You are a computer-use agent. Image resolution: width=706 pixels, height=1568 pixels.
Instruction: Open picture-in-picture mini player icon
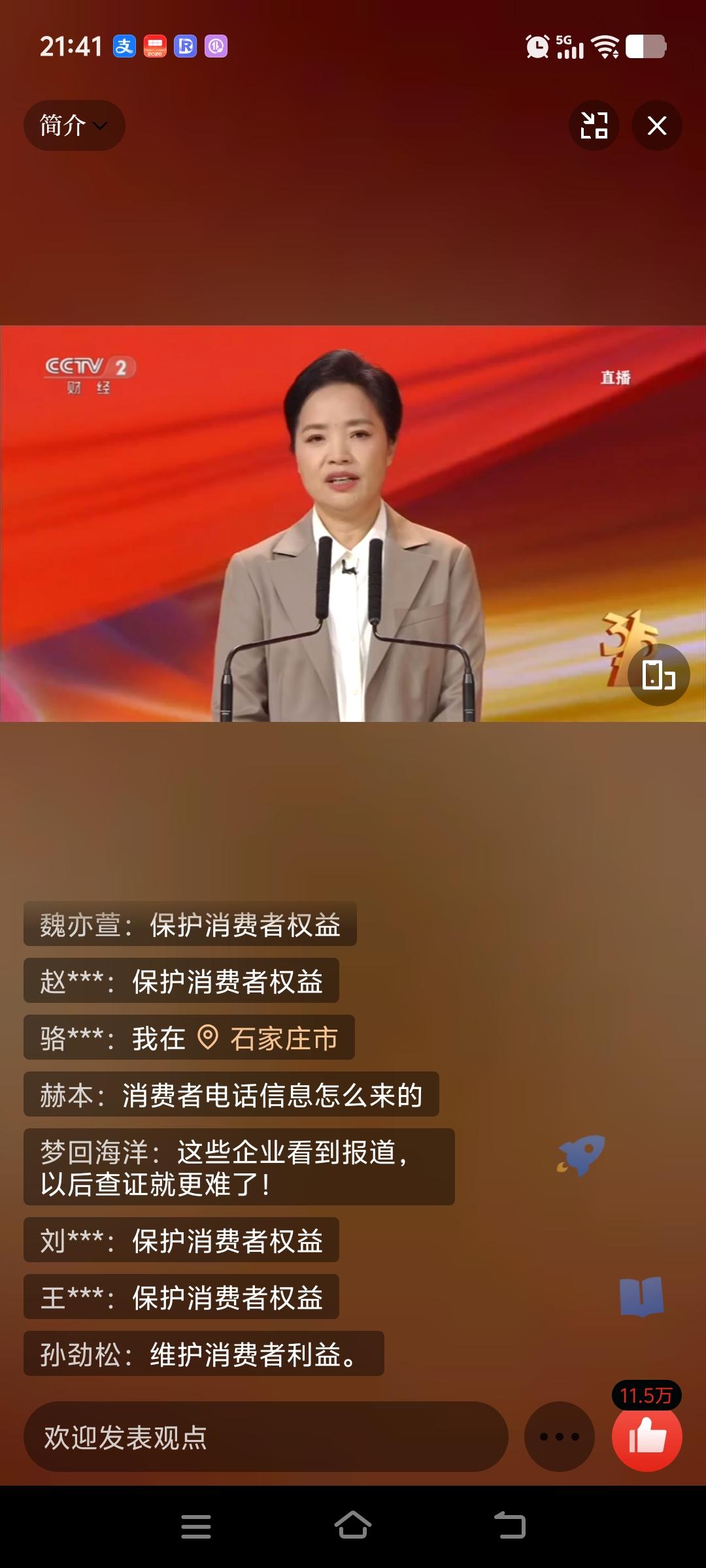click(x=594, y=125)
